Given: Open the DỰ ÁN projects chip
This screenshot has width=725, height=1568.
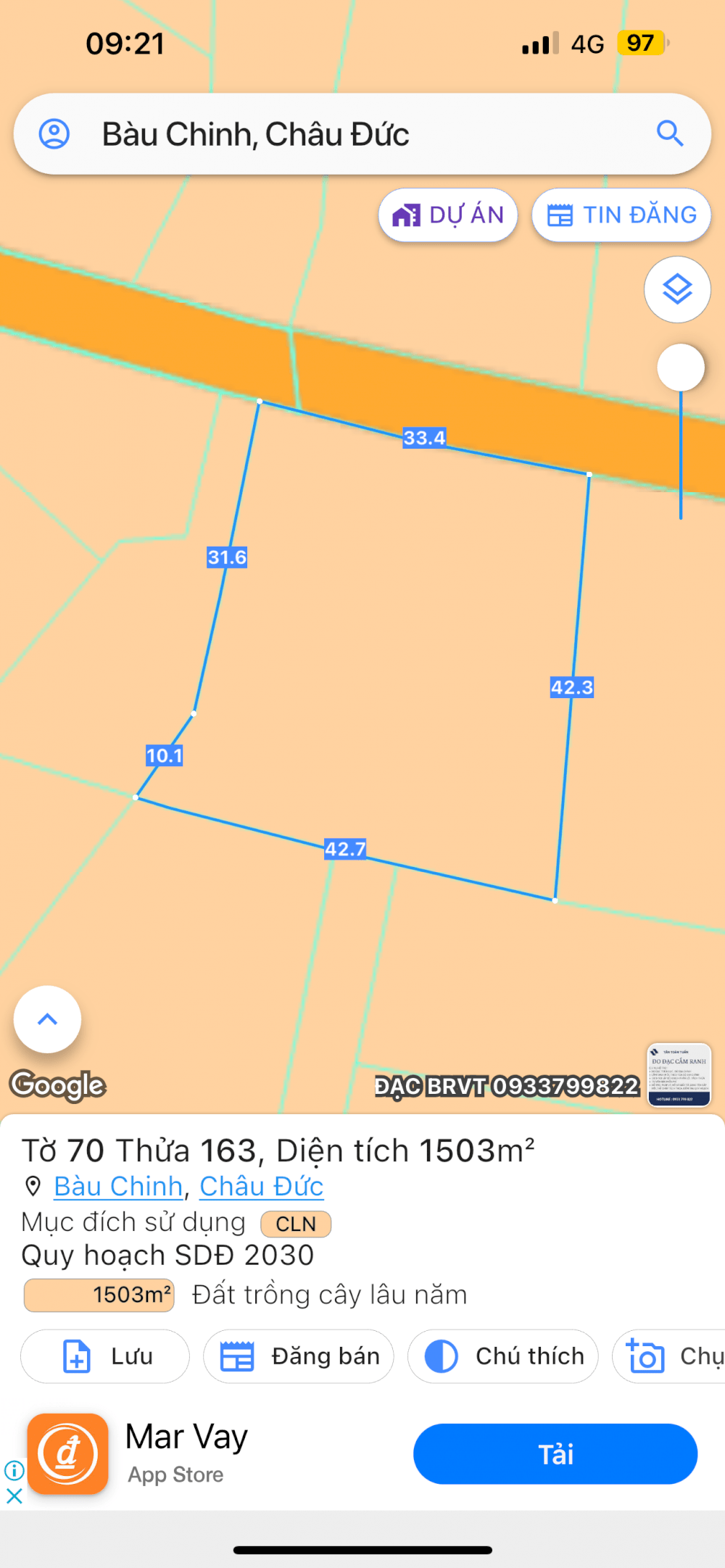Looking at the screenshot, I should point(447,215).
